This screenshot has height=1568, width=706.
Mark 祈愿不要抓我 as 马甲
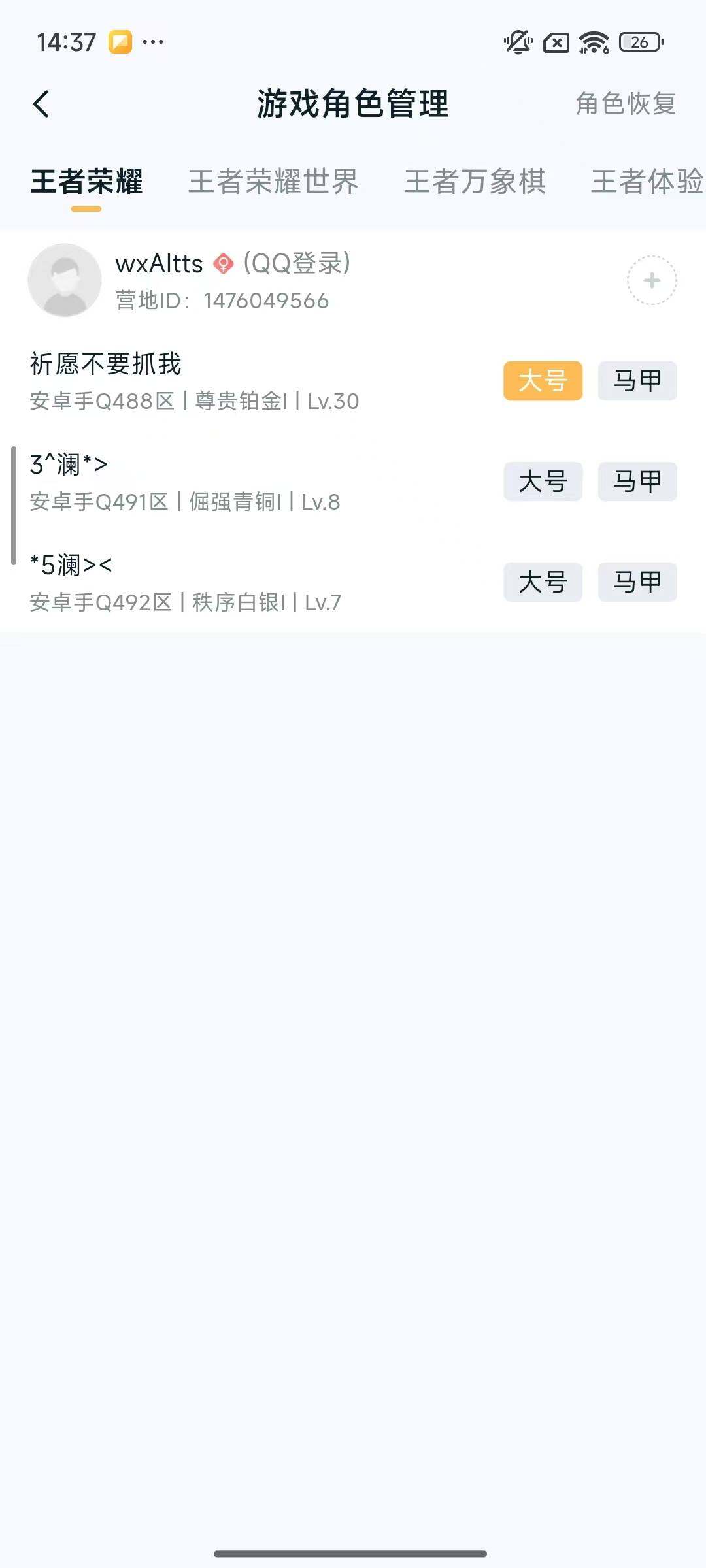637,382
